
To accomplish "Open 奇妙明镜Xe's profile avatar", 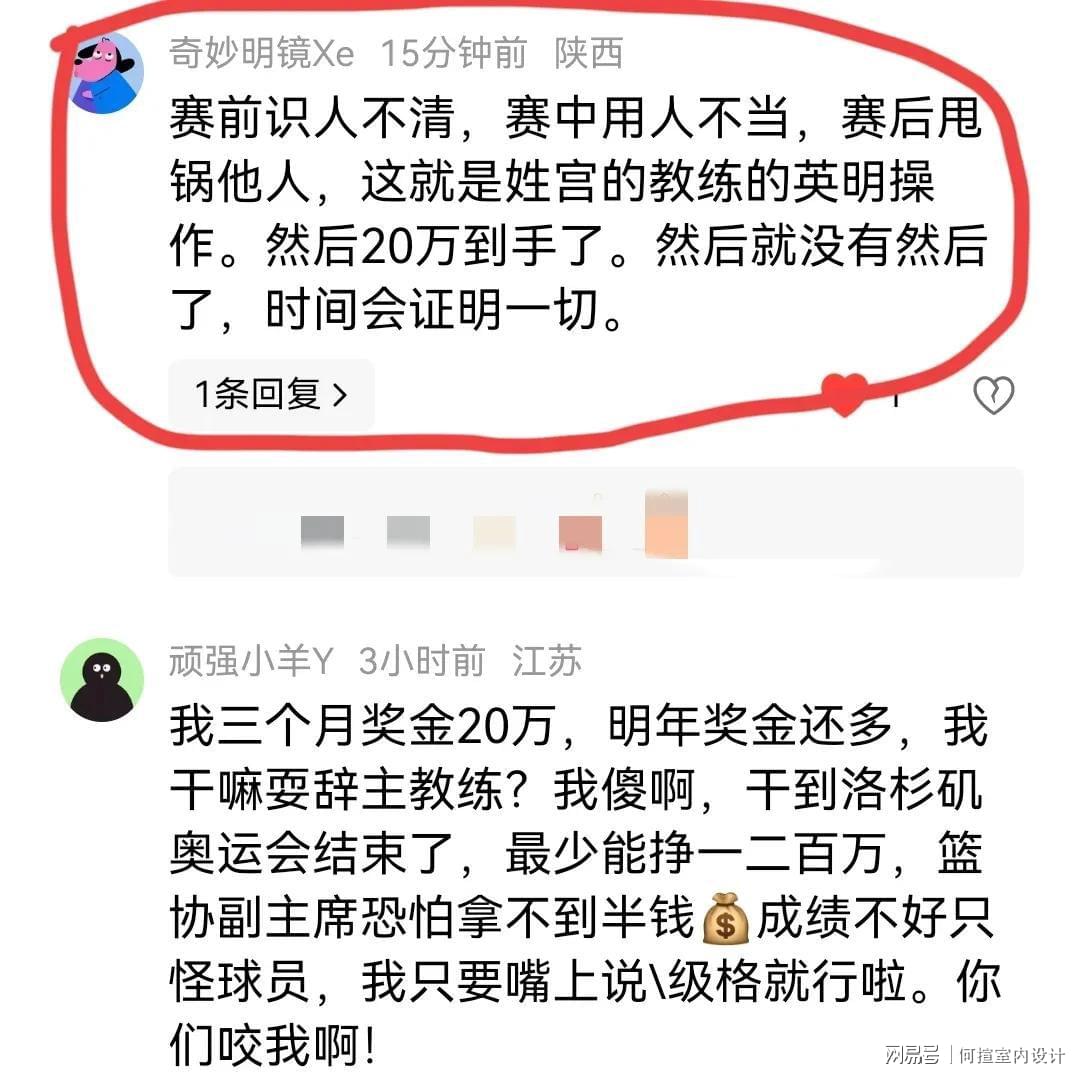I will (107, 74).
